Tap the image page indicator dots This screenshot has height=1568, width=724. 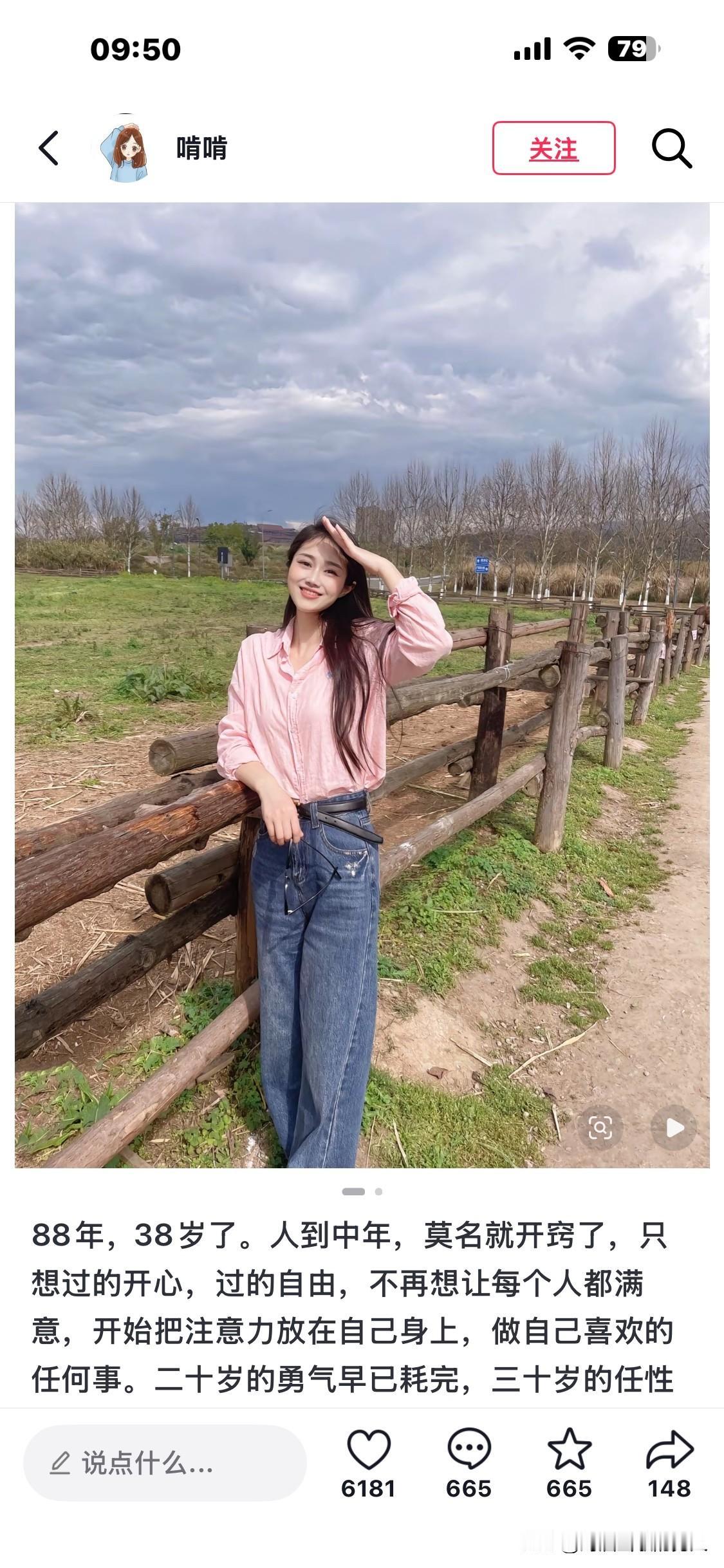pos(362,1191)
